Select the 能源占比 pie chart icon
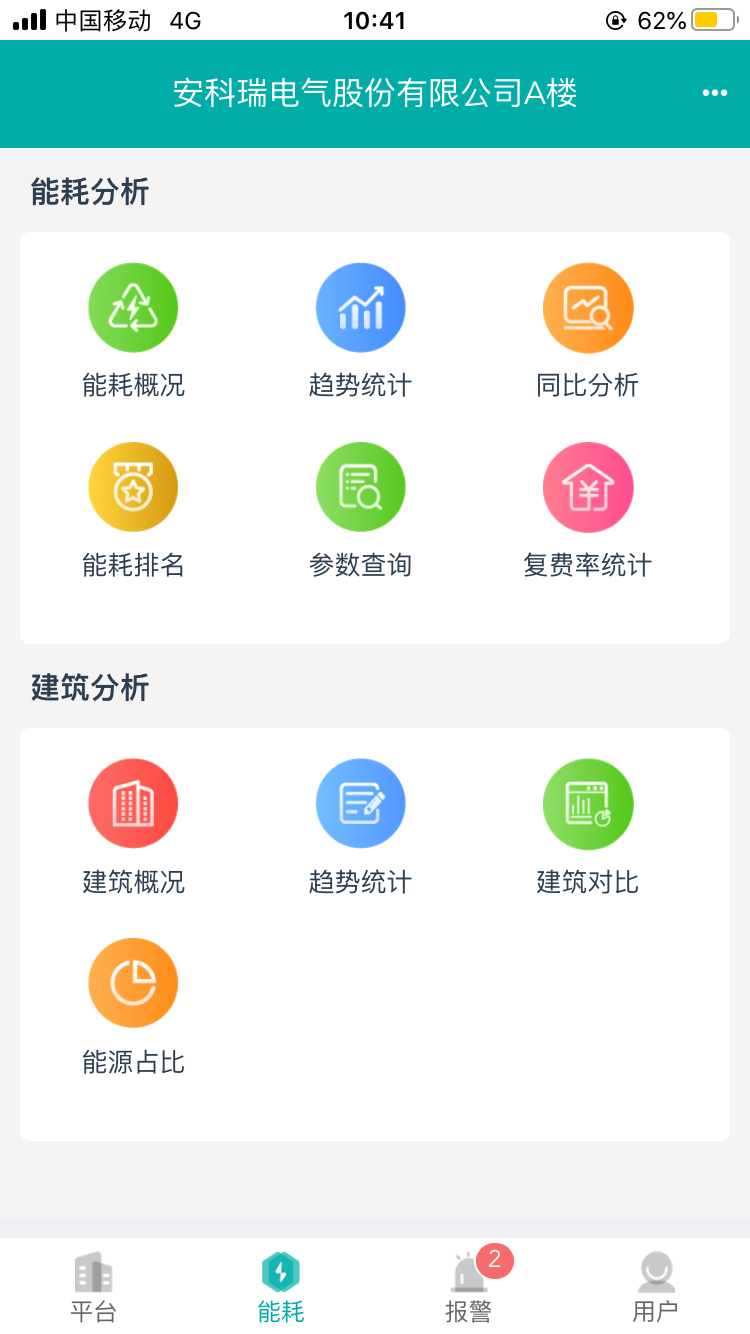 click(133, 982)
